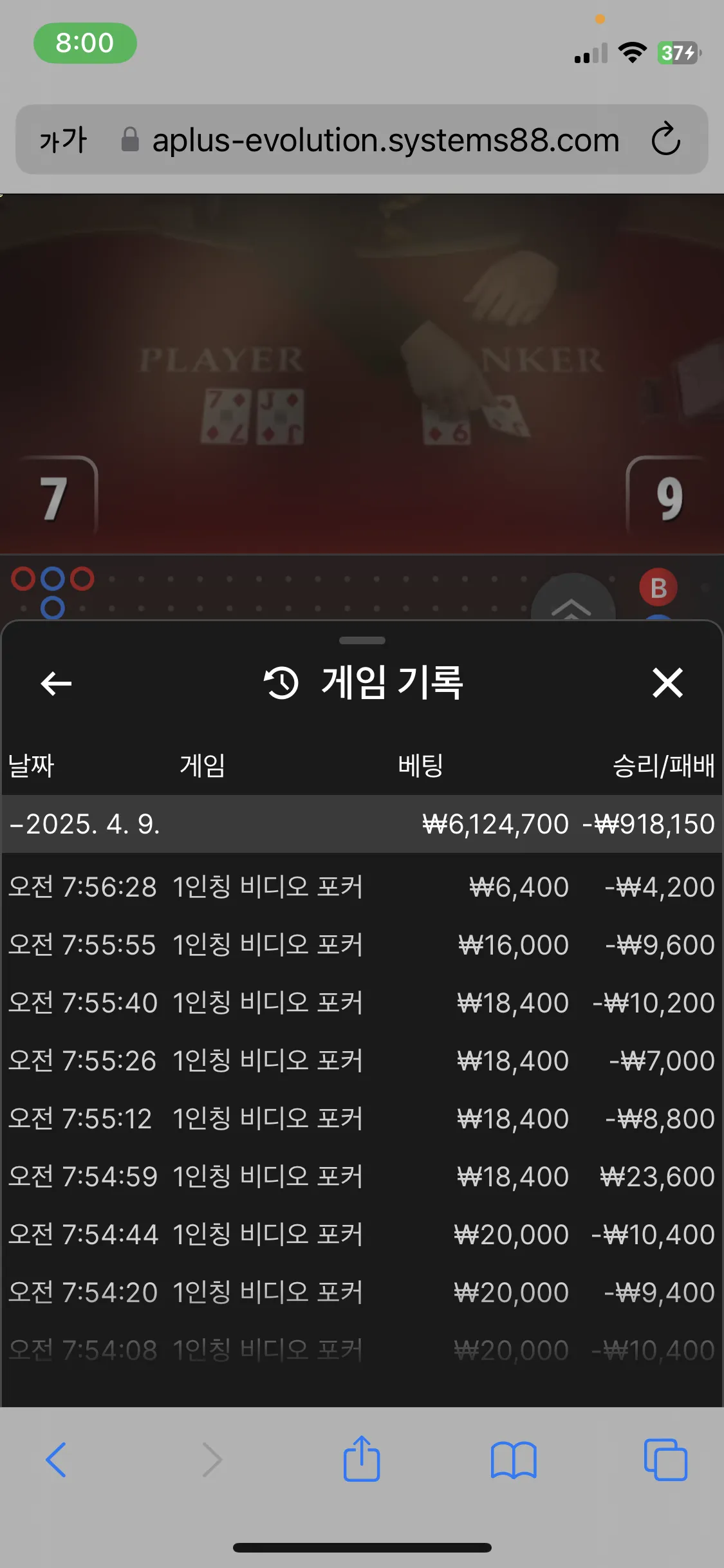
Task: Open the 가가 text size menu
Action: pos(63,140)
